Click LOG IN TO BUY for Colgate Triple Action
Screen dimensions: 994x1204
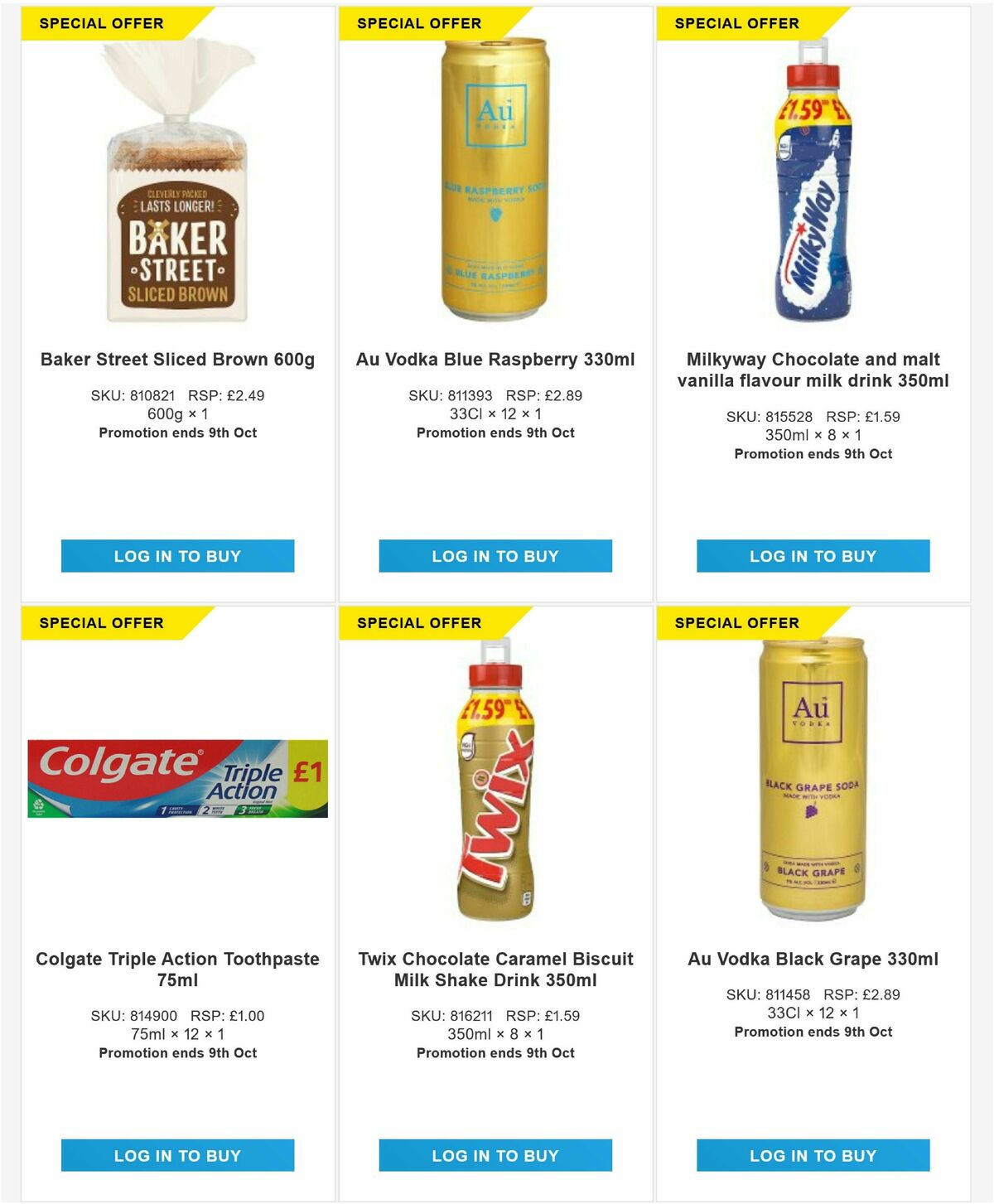178,1154
